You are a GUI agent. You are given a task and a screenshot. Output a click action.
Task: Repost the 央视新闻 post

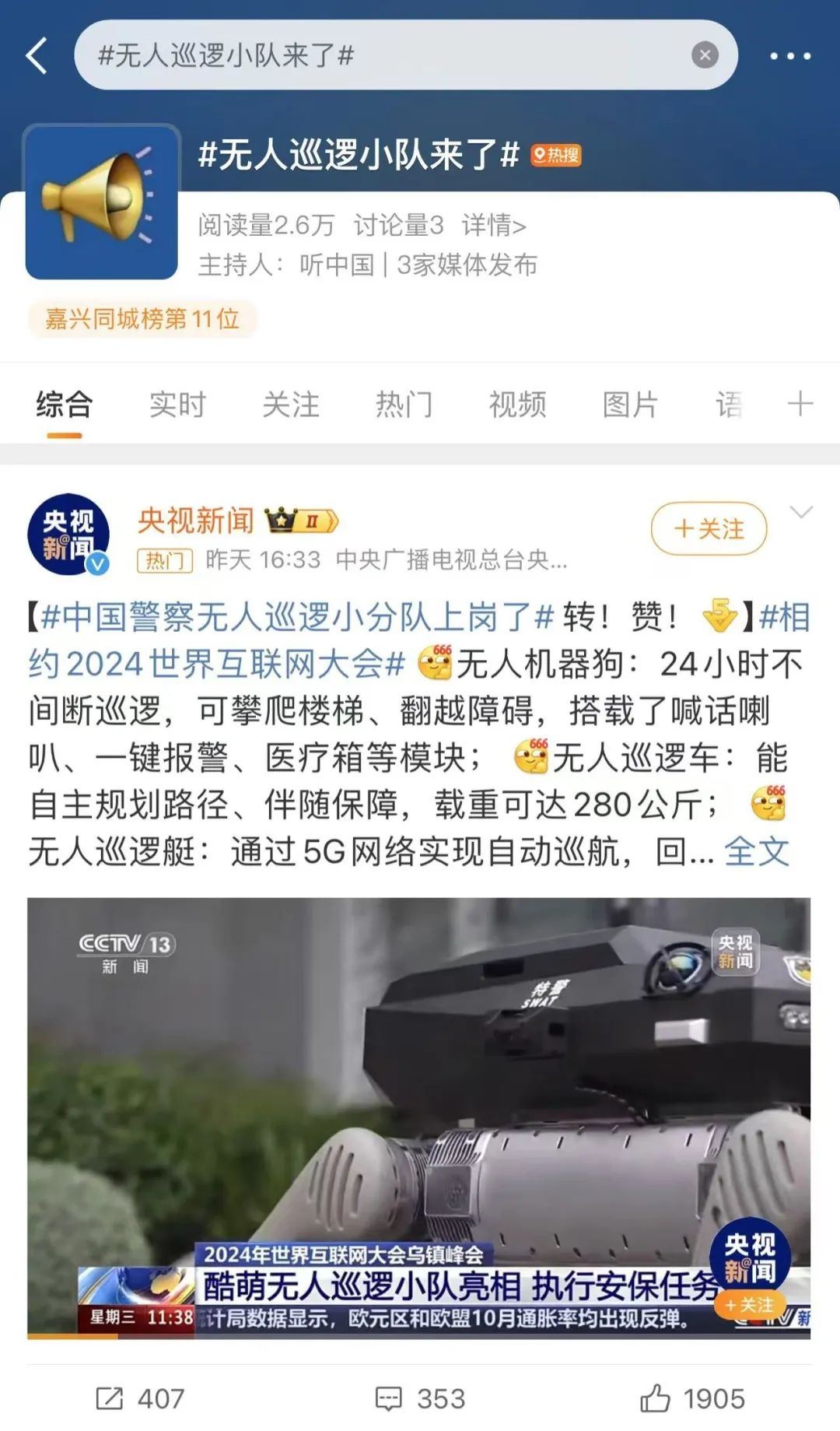[140, 1398]
